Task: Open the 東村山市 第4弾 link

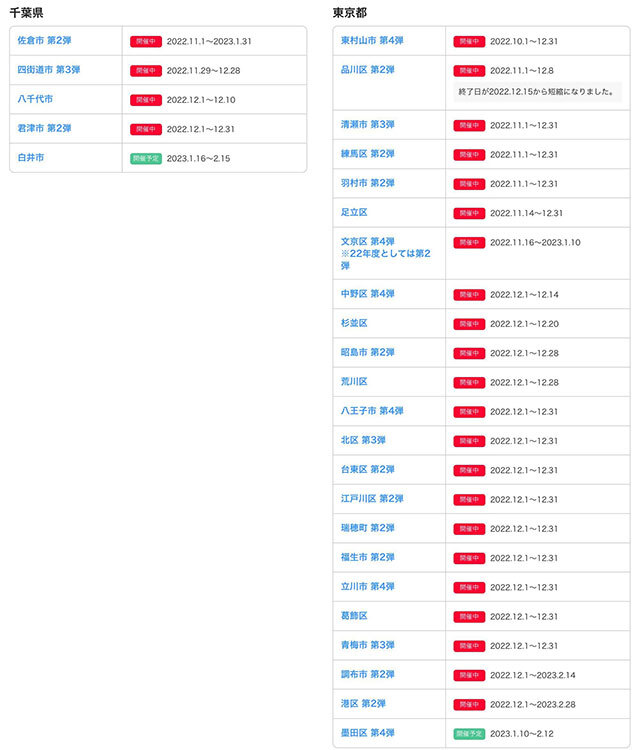Action: point(372,41)
